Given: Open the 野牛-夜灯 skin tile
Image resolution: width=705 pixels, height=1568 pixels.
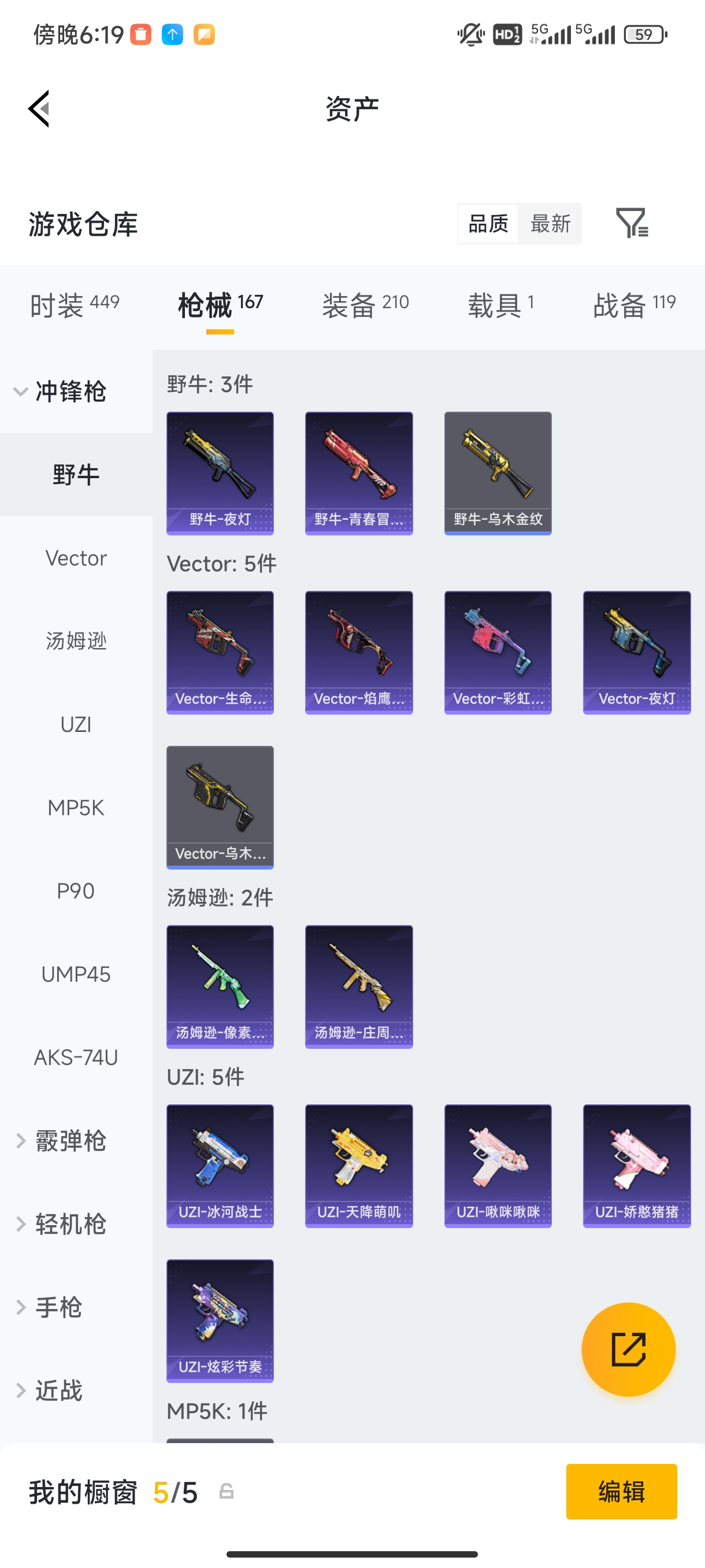Looking at the screenshot, I should (220, 473).
